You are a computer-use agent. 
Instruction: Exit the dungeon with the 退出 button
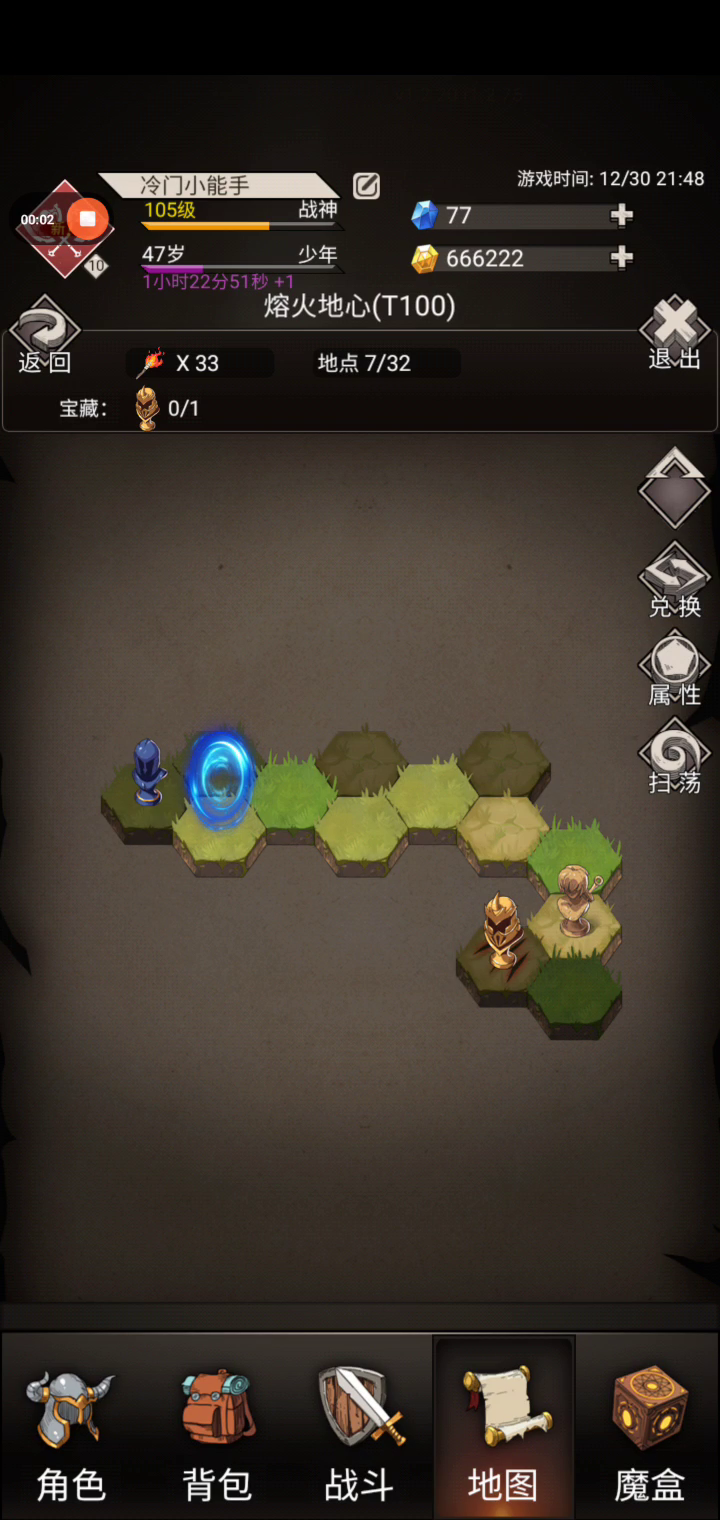[x=675, y=335]
